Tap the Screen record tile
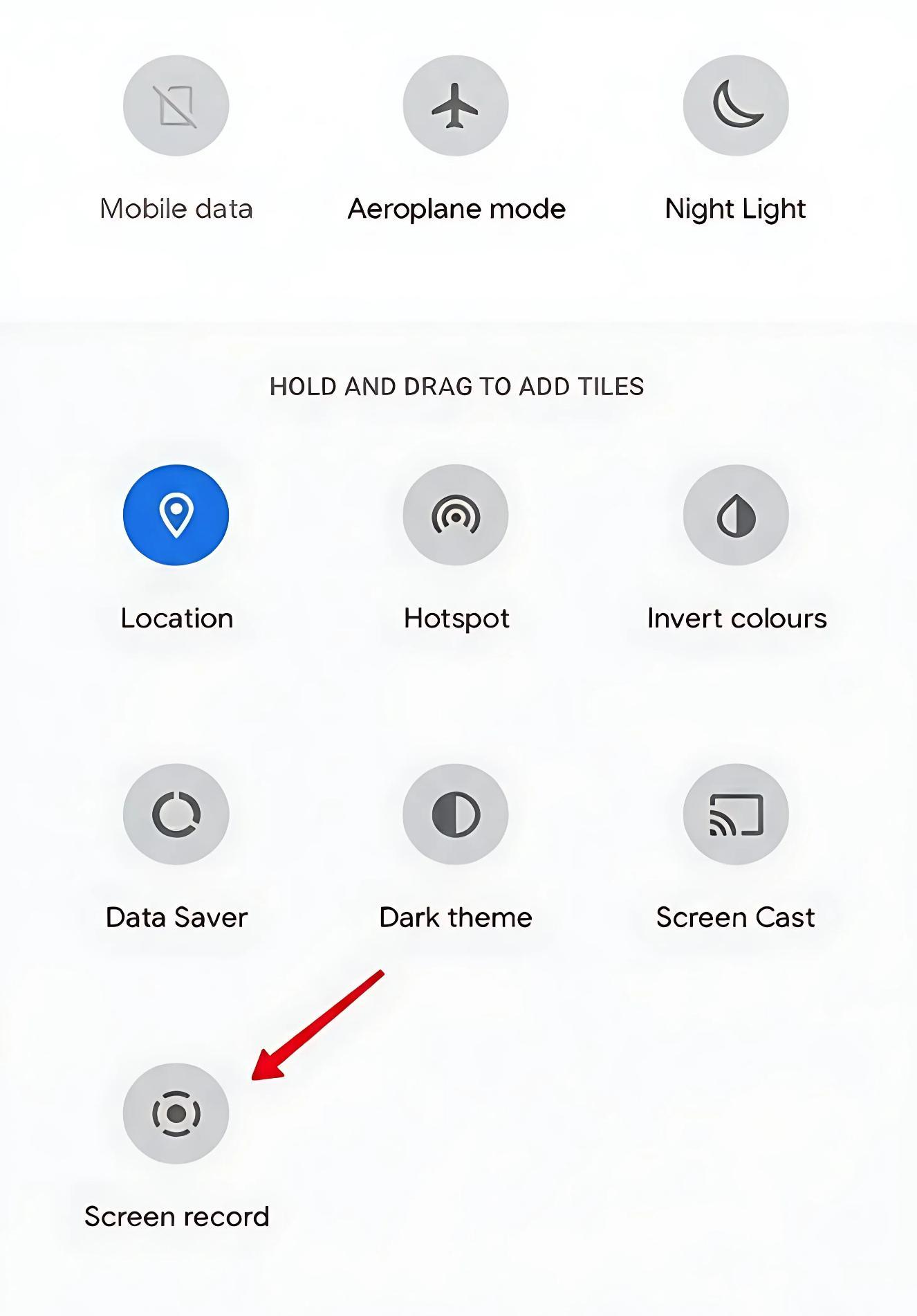This screenshot has width=917, height=1316. (x=176, y=1114)
